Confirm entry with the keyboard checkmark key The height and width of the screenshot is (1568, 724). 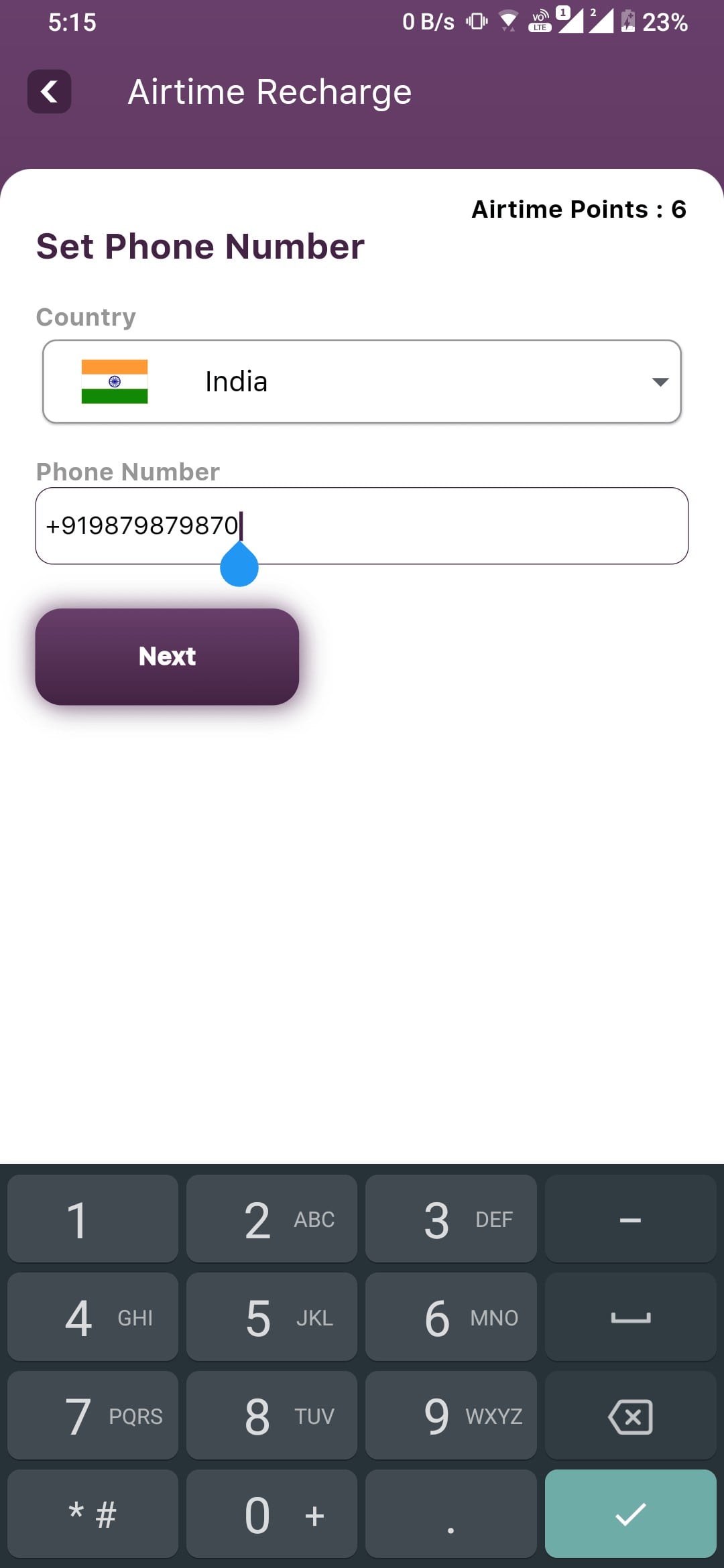[x=630, y=1514]
